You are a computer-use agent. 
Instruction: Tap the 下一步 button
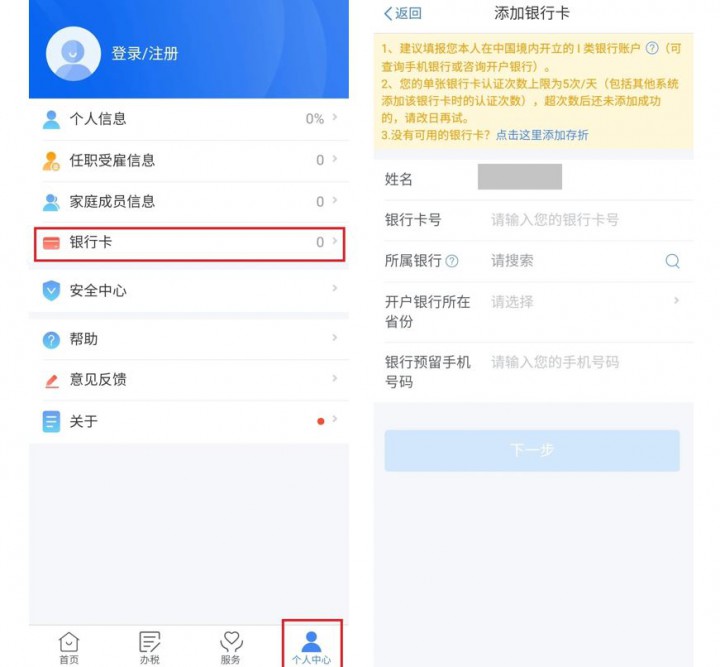(532, 451)
